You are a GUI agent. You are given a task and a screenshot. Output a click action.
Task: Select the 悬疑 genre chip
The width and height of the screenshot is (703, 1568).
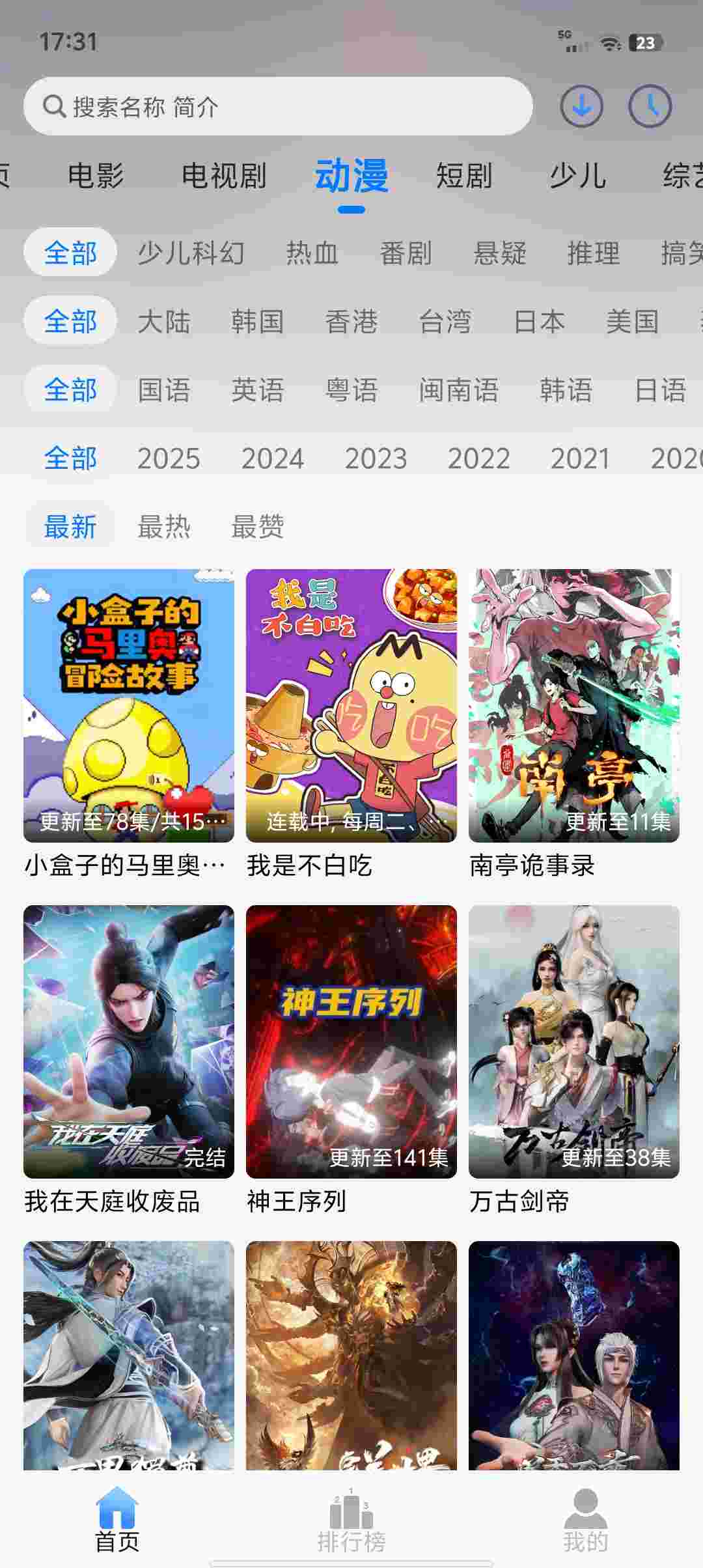(499, 253)
